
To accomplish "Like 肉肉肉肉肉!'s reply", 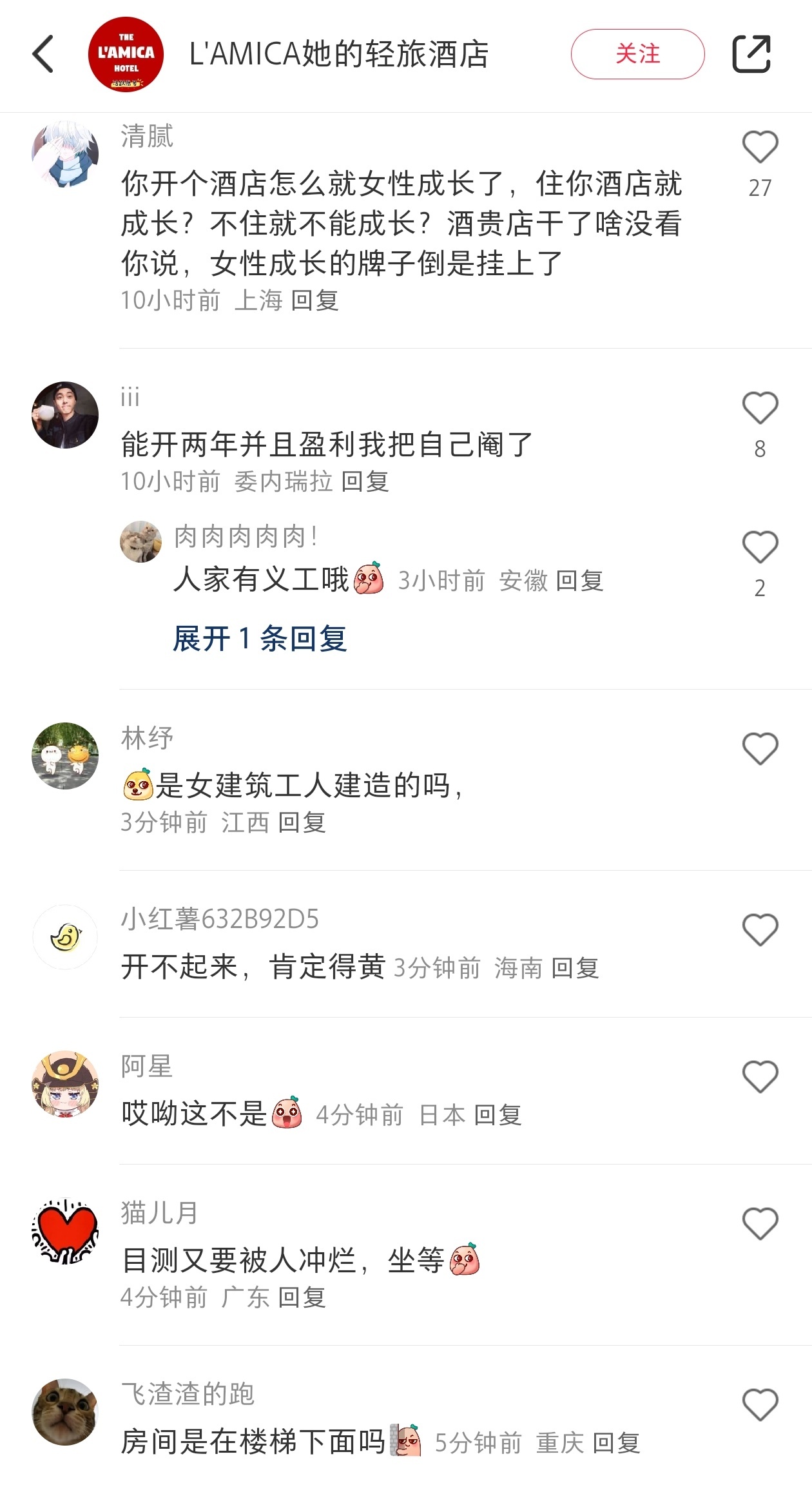I will click(760, 548).
